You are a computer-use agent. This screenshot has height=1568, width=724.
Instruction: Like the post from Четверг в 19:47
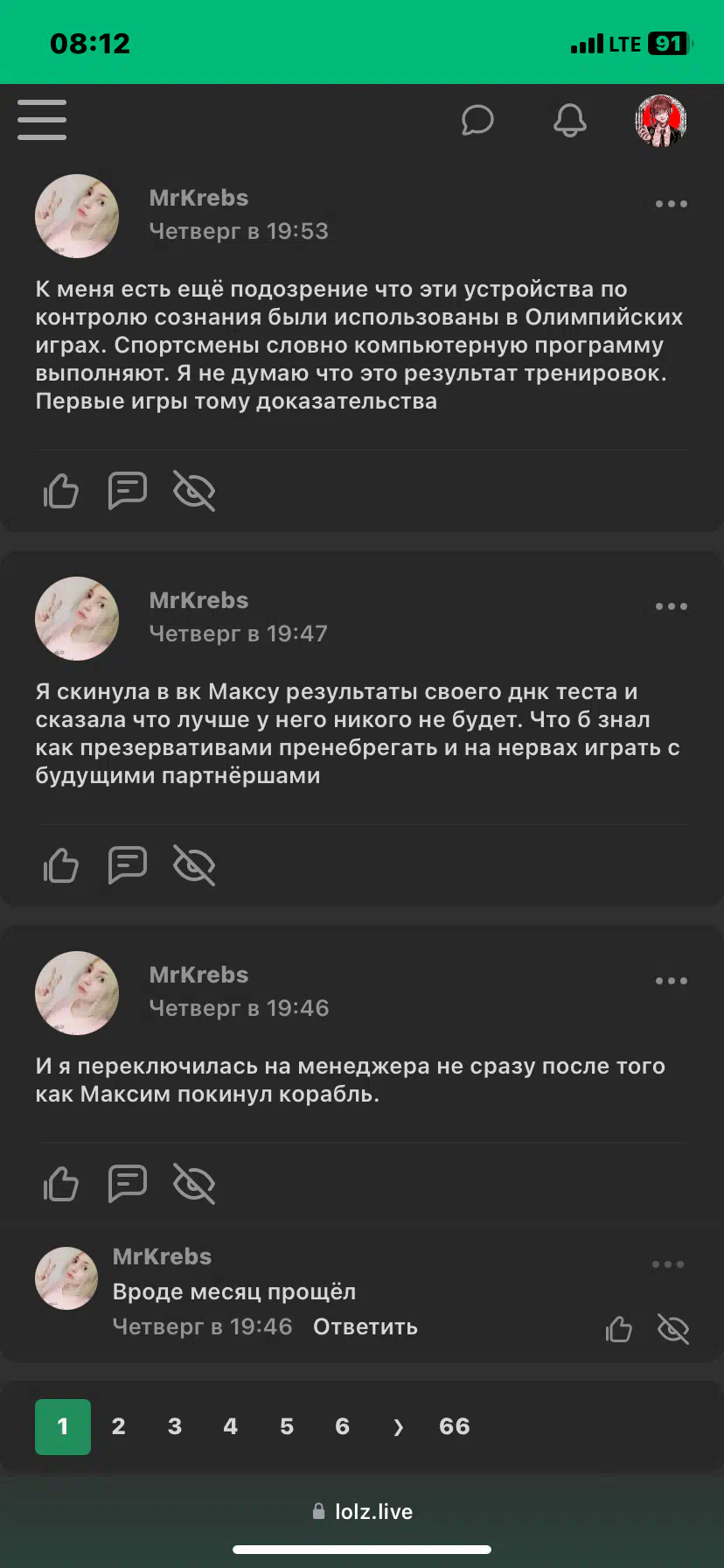[x=61, y=865]
